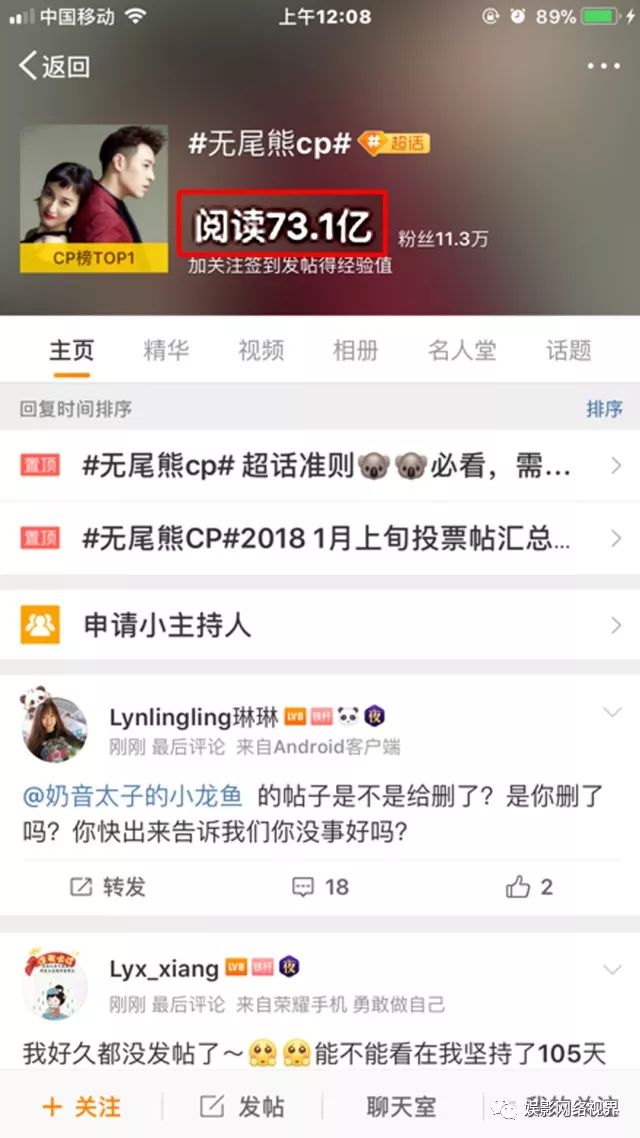Change post order via 排序
Screen dimensions: 640x1138
604,409
